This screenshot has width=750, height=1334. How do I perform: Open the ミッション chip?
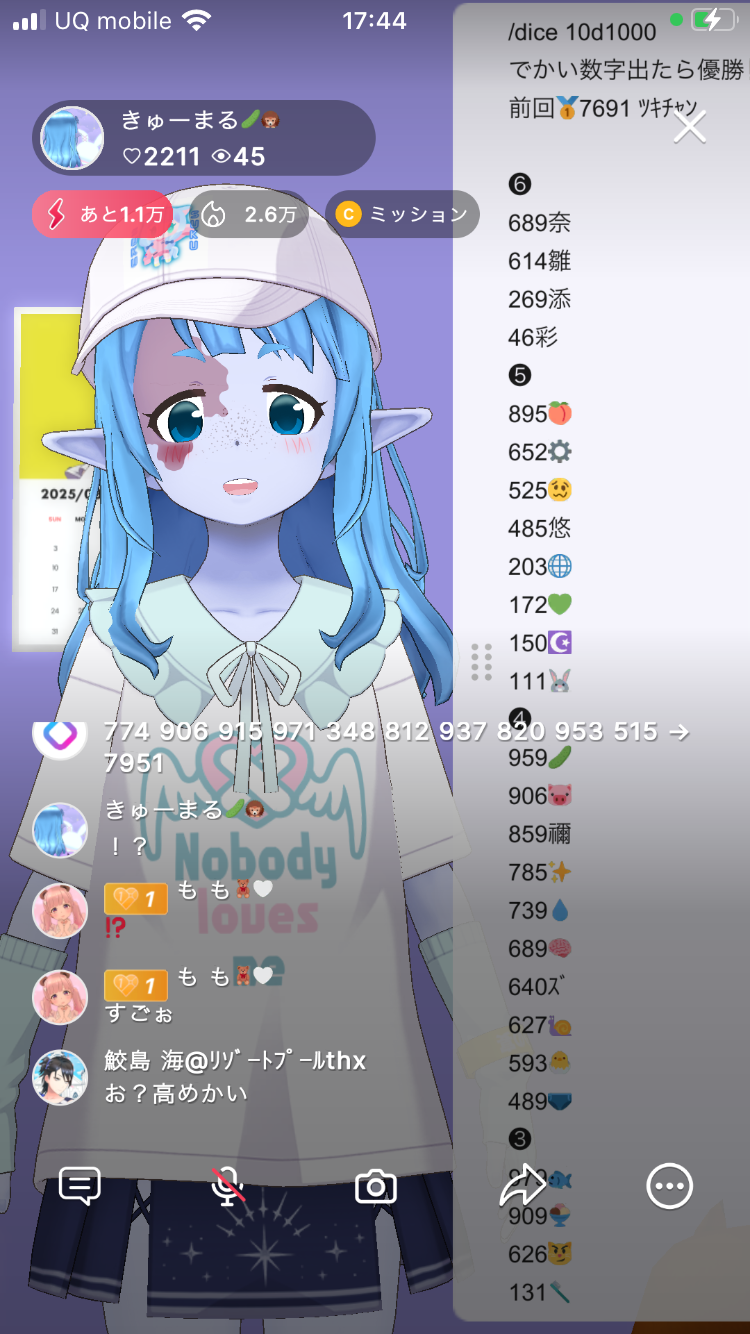(x=402, y=214)
